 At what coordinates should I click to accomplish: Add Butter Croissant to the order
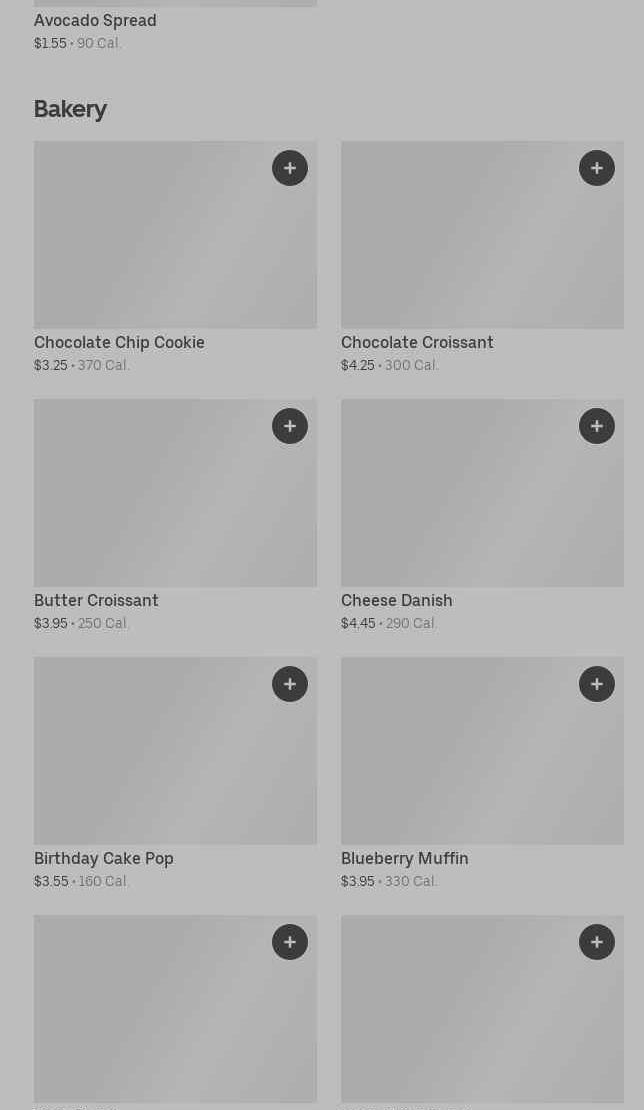click(x=290, y=426)
